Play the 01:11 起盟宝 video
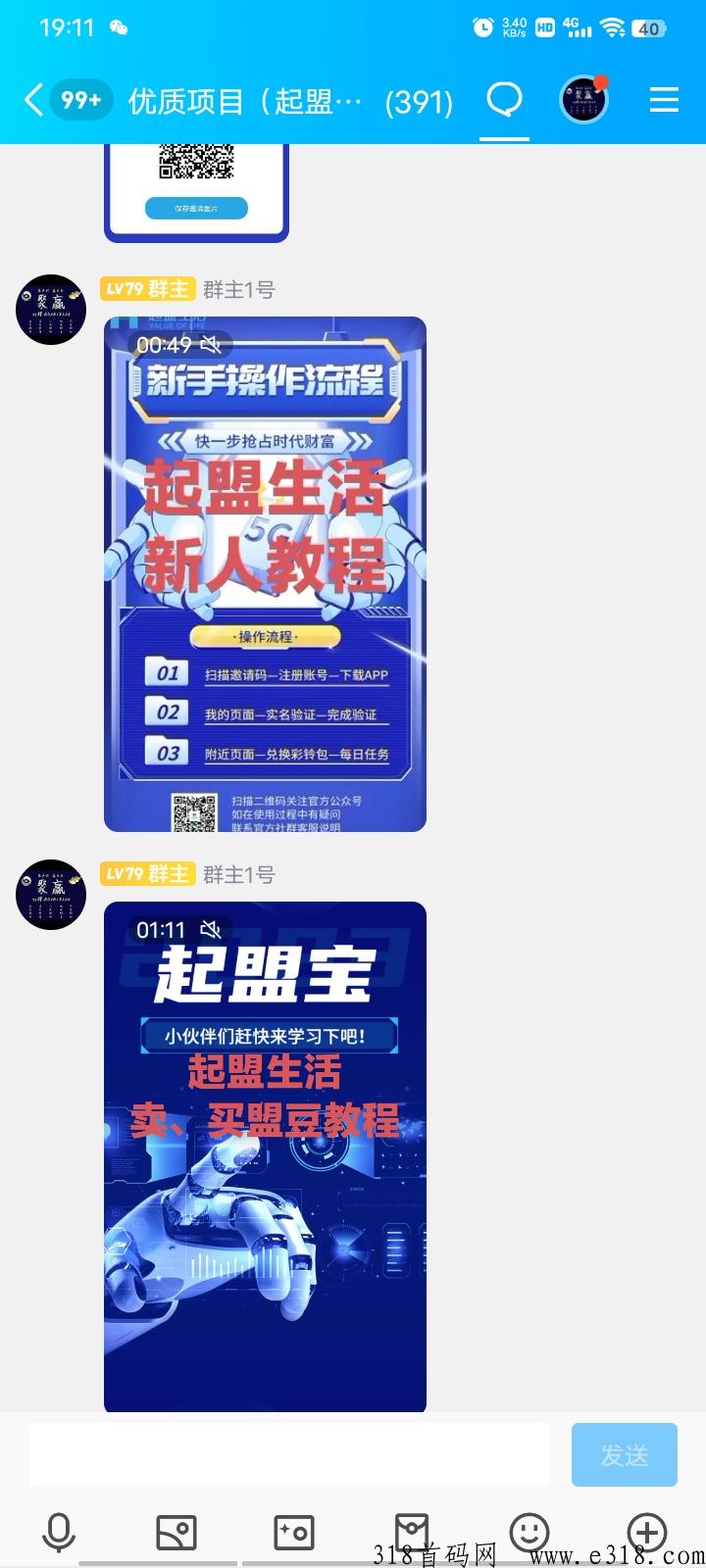 click(265, 1156)
